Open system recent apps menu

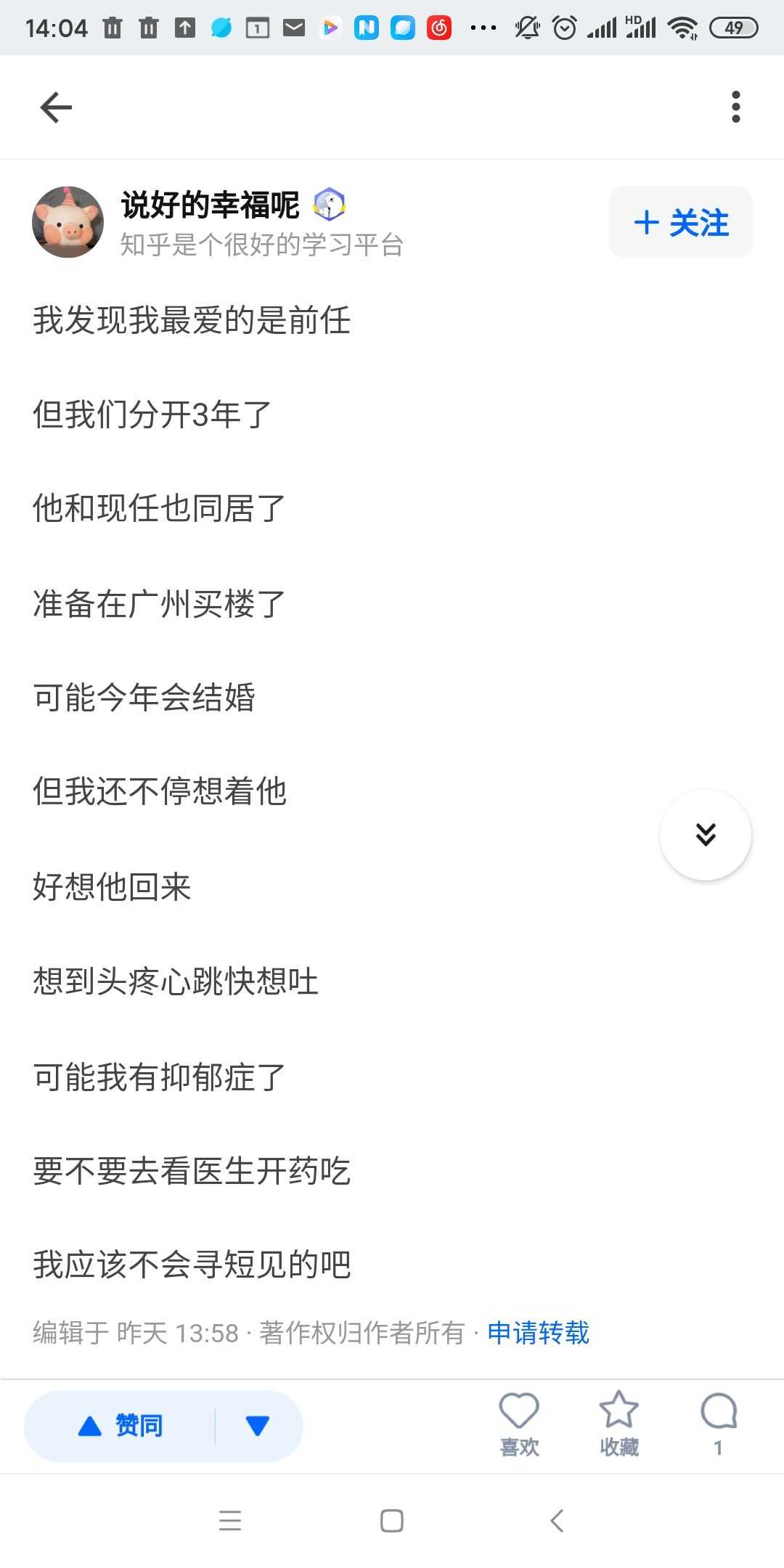(x=230, y=1521)
